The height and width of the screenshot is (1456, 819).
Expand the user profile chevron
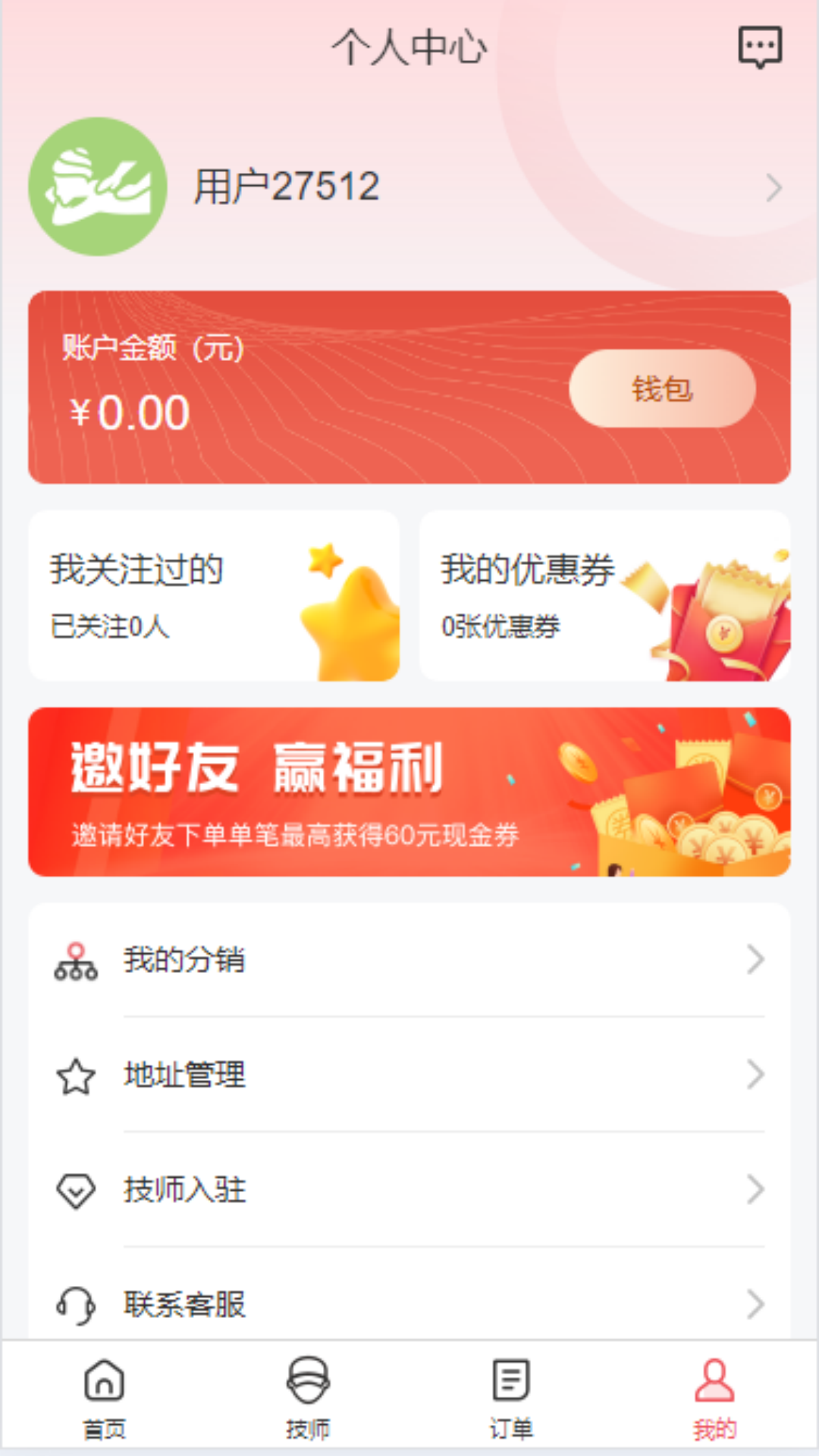click(x=772, y=186)
